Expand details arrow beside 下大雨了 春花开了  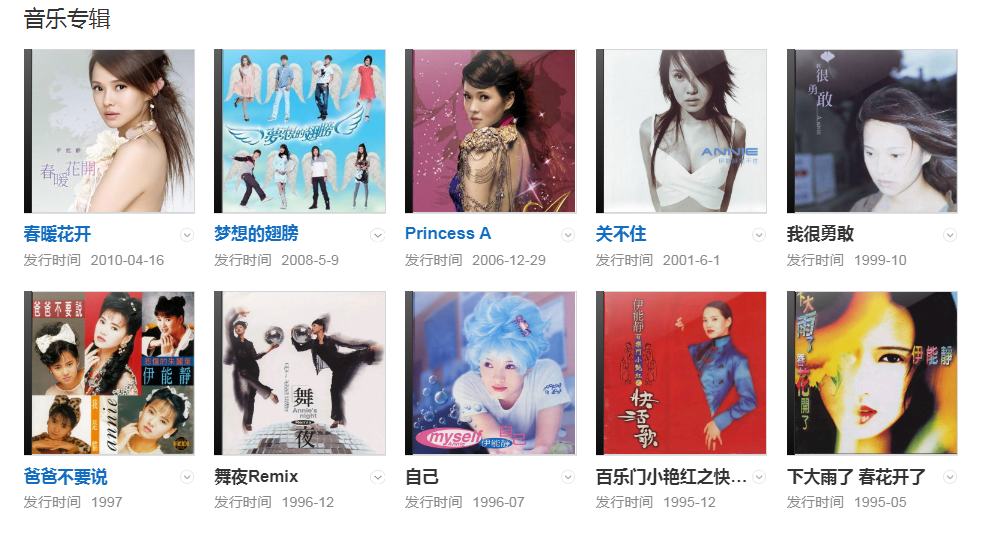950,477
